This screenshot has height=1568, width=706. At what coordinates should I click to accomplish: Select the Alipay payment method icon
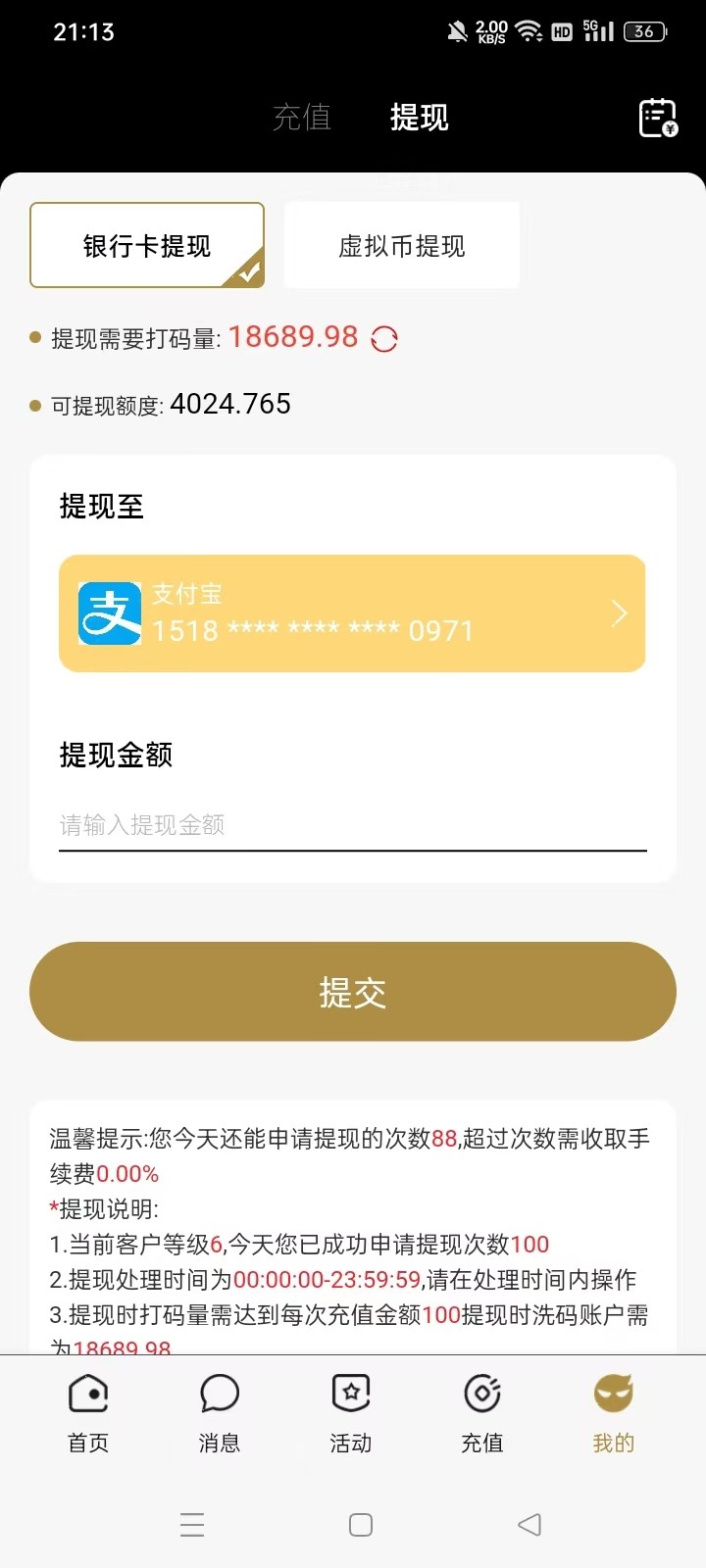(x=109, y=612)
